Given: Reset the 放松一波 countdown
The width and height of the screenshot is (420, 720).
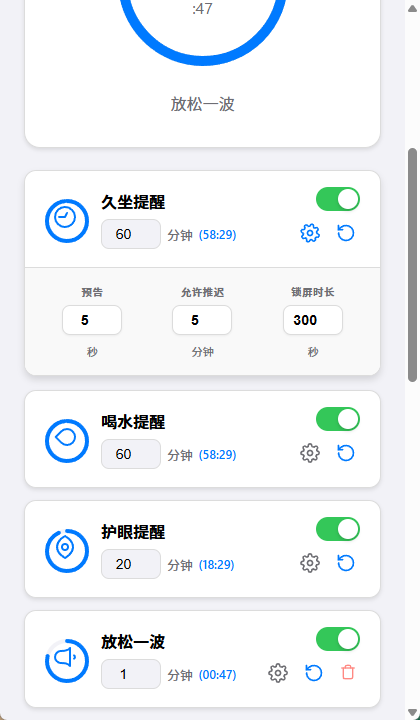Looking at the screenshot, I should [314, 673].
